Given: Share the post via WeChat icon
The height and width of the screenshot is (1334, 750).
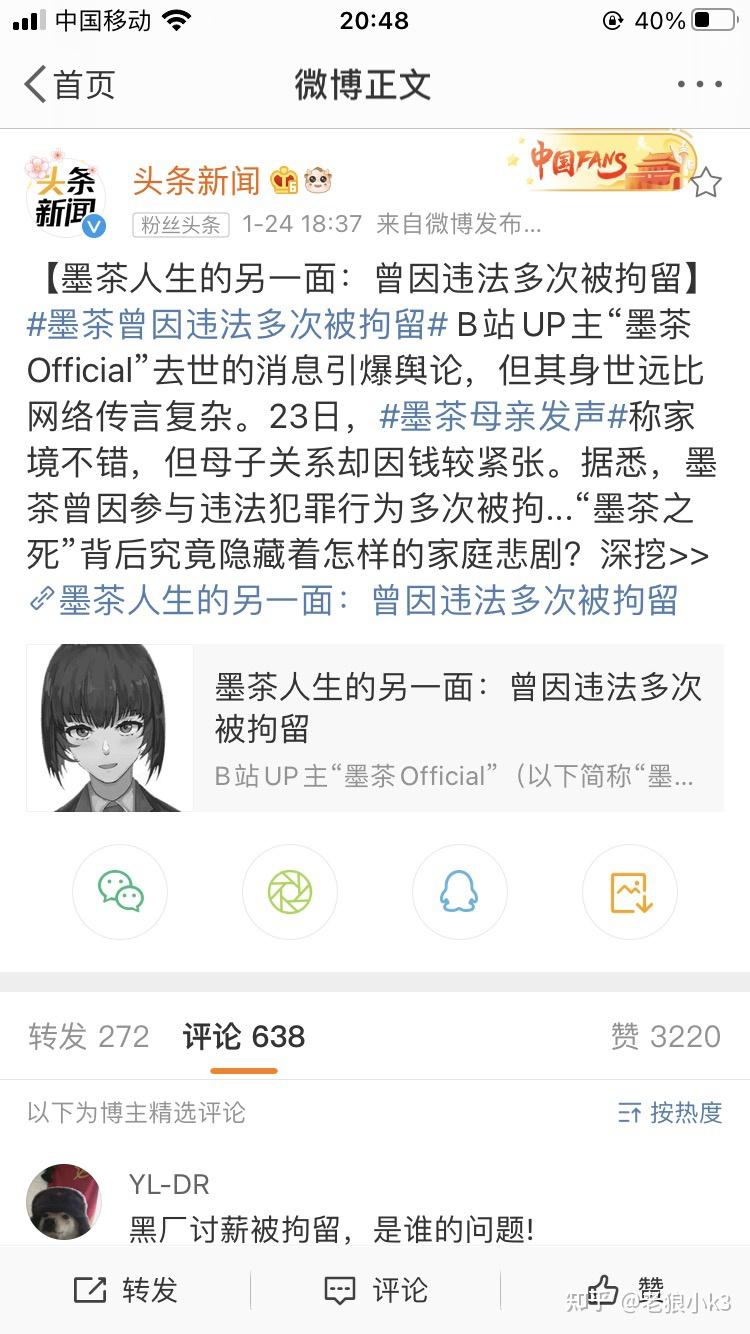Looking at the screenshot, I should point(120,892).
